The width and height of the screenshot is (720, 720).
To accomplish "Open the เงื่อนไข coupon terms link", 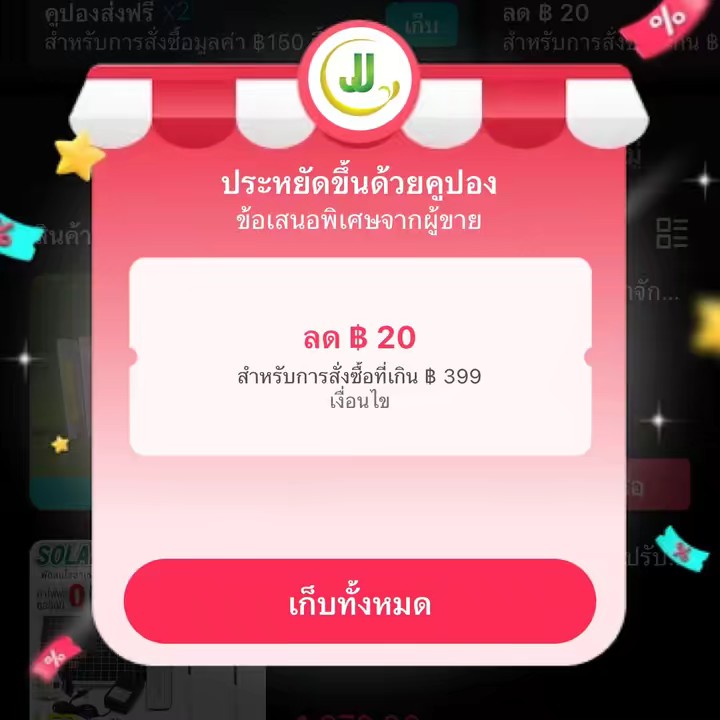I will point(359,402).
